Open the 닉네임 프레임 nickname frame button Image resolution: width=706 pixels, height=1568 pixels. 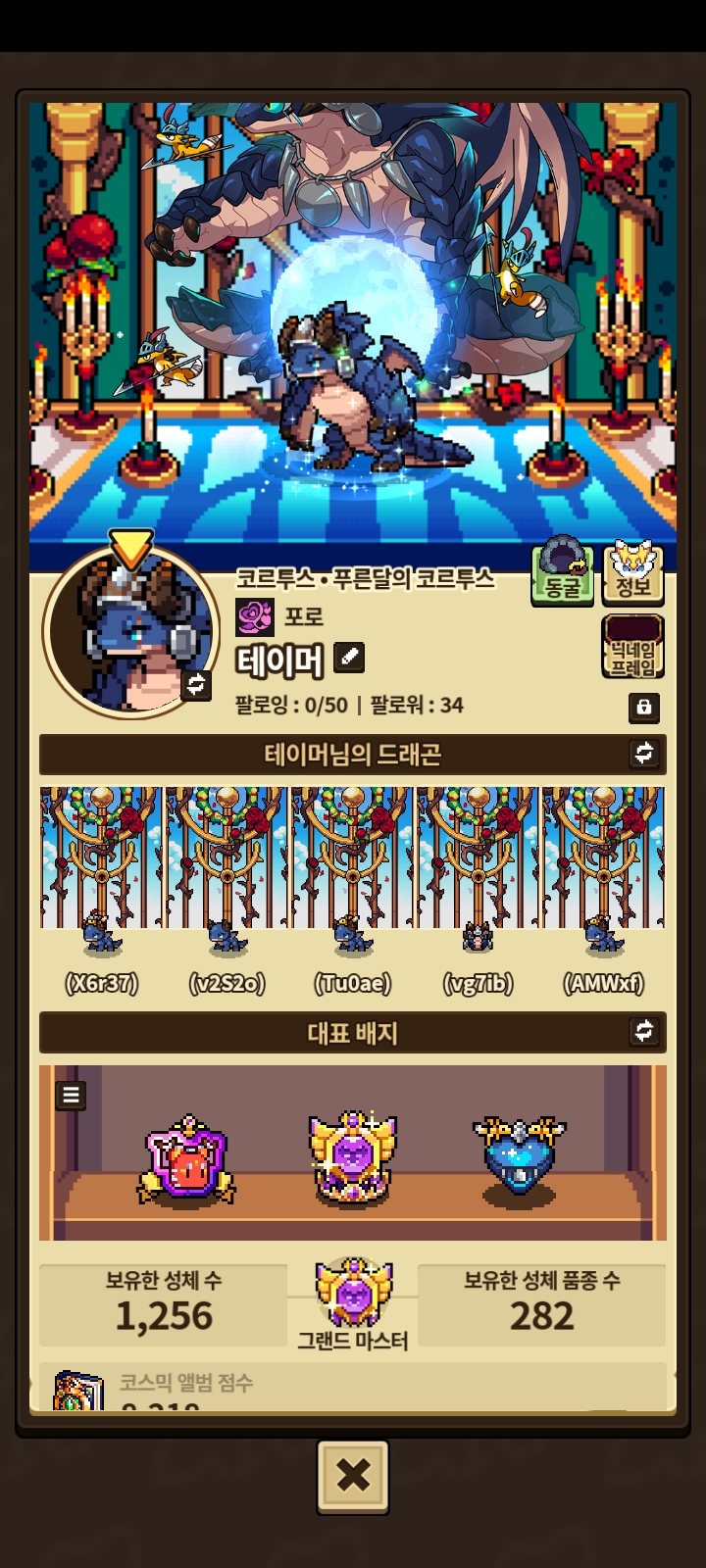632,646
